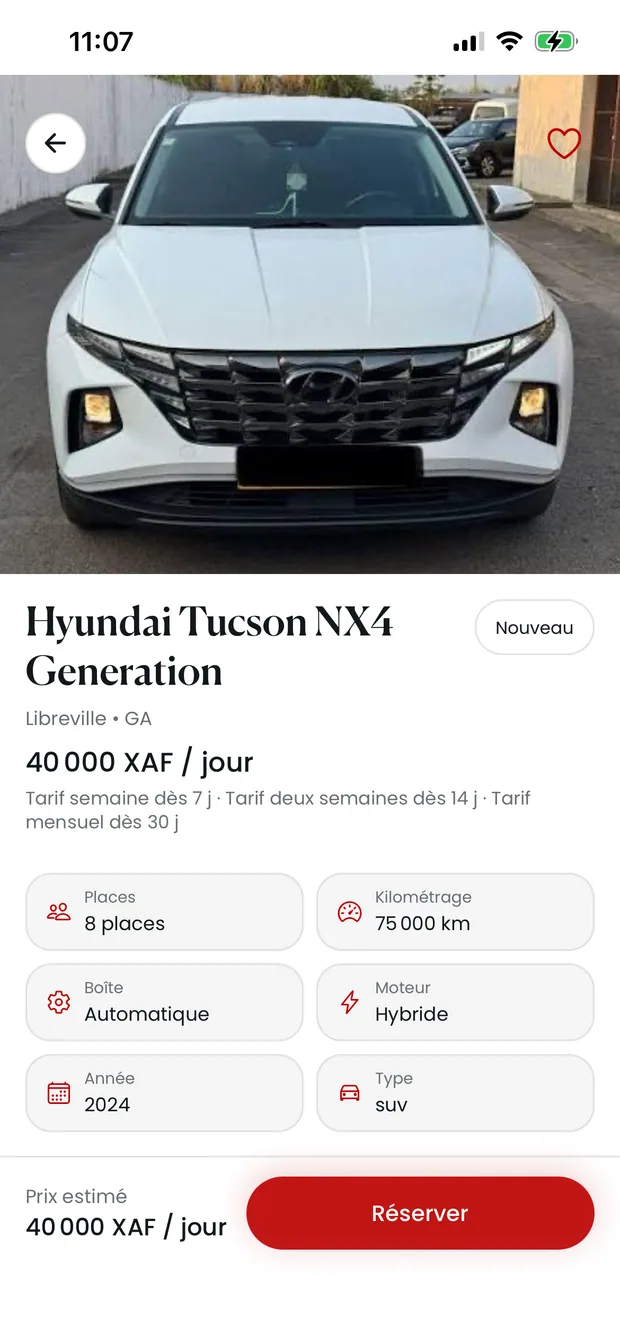
Task: Open the Hyundai Tucson car photo
Action: click(310, 324)
